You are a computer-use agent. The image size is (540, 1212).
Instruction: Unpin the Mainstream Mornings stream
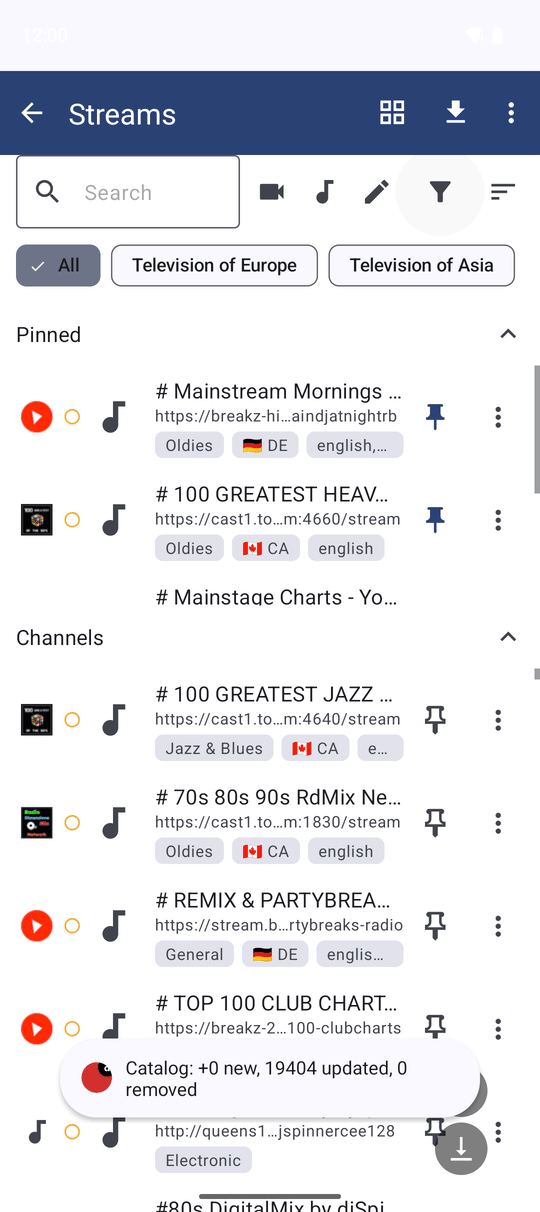pyautogui.click(x=435, y=417)
